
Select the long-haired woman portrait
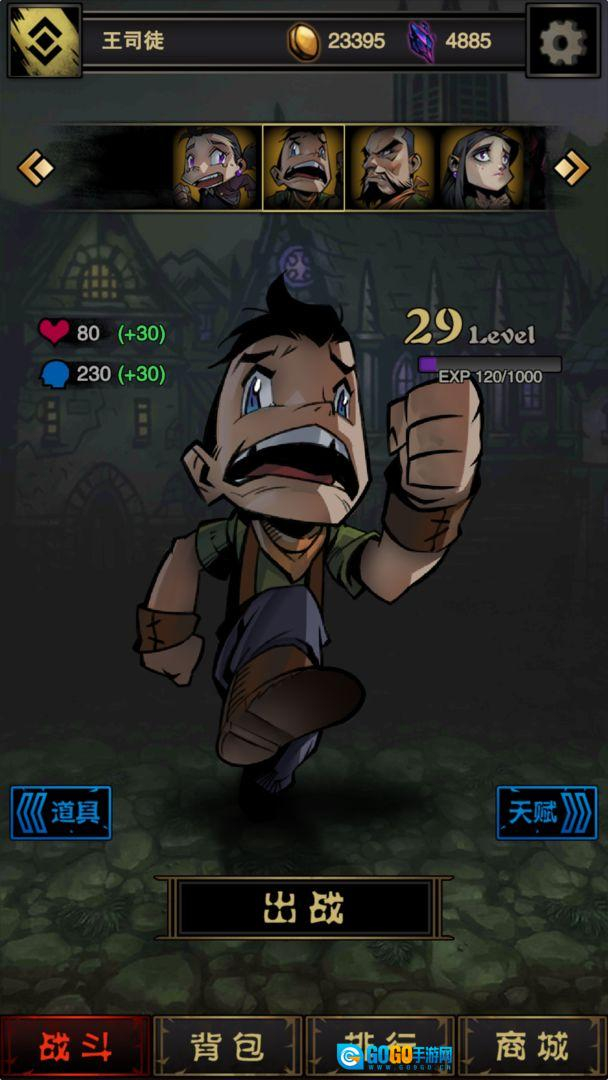pos(482,167)
